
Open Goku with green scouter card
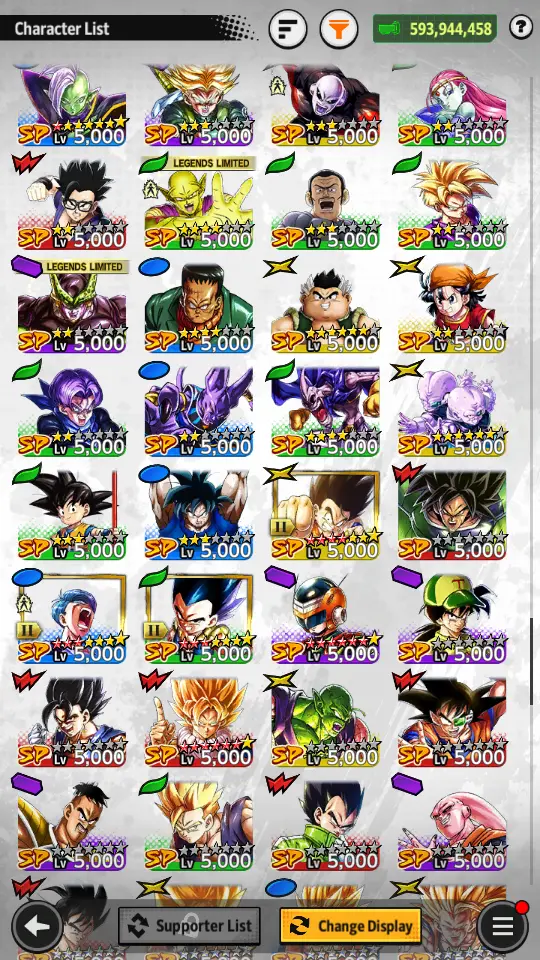click(452, 721)
